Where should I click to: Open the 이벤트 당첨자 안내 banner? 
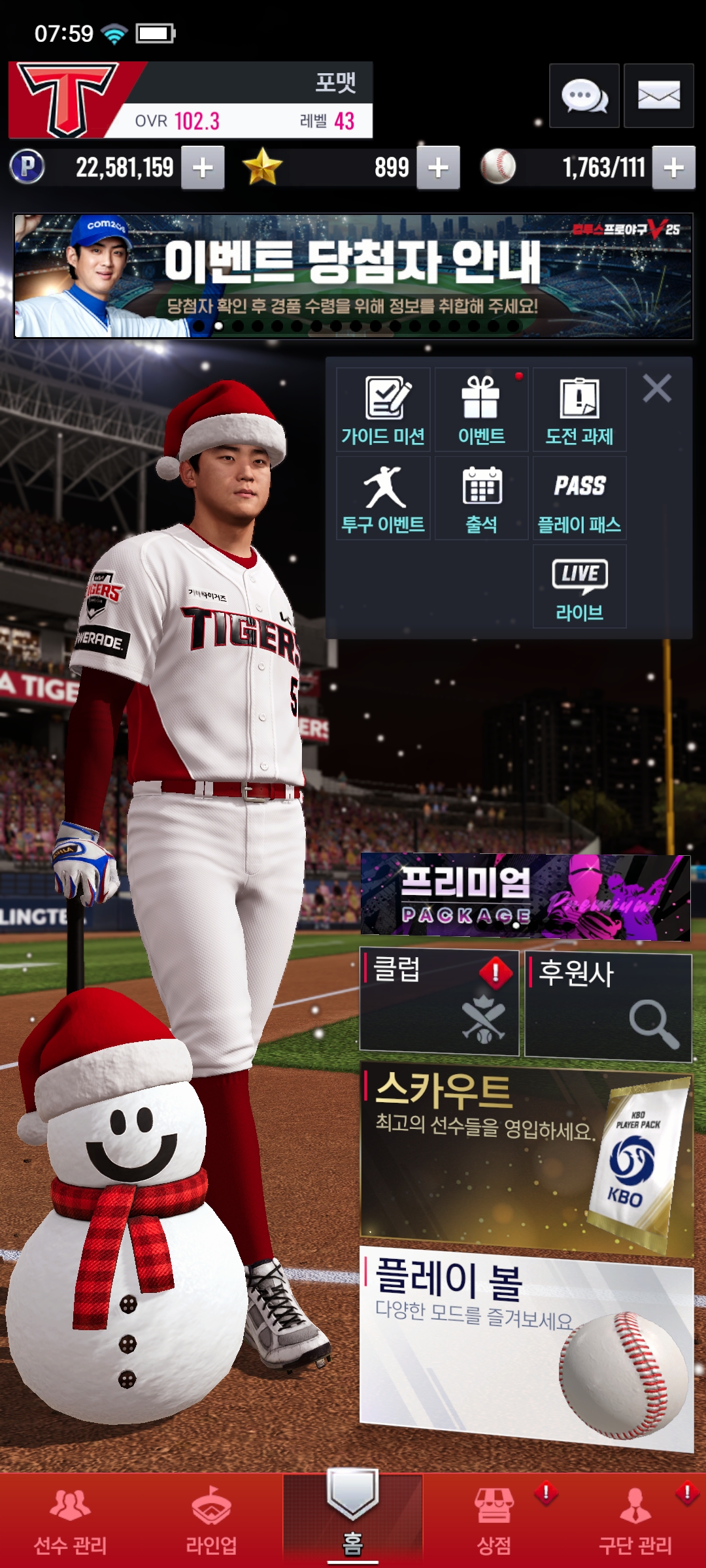click(x=353, y=276)
